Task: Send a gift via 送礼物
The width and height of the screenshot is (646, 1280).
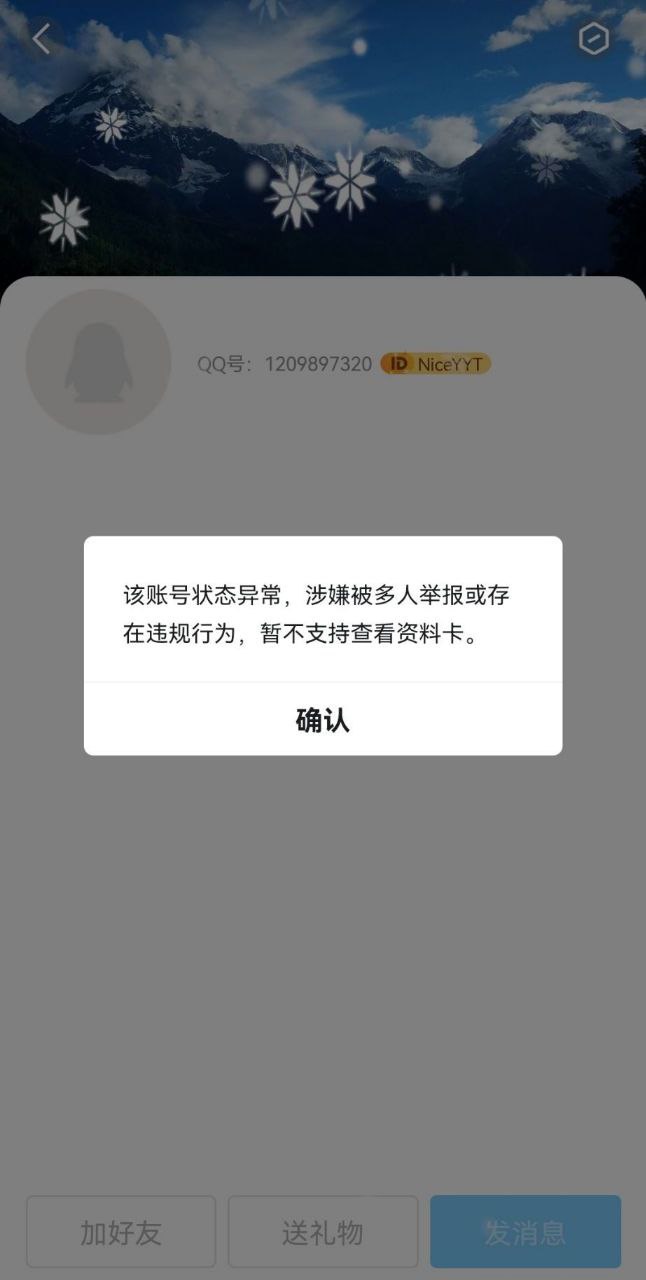Action: 323,1232
